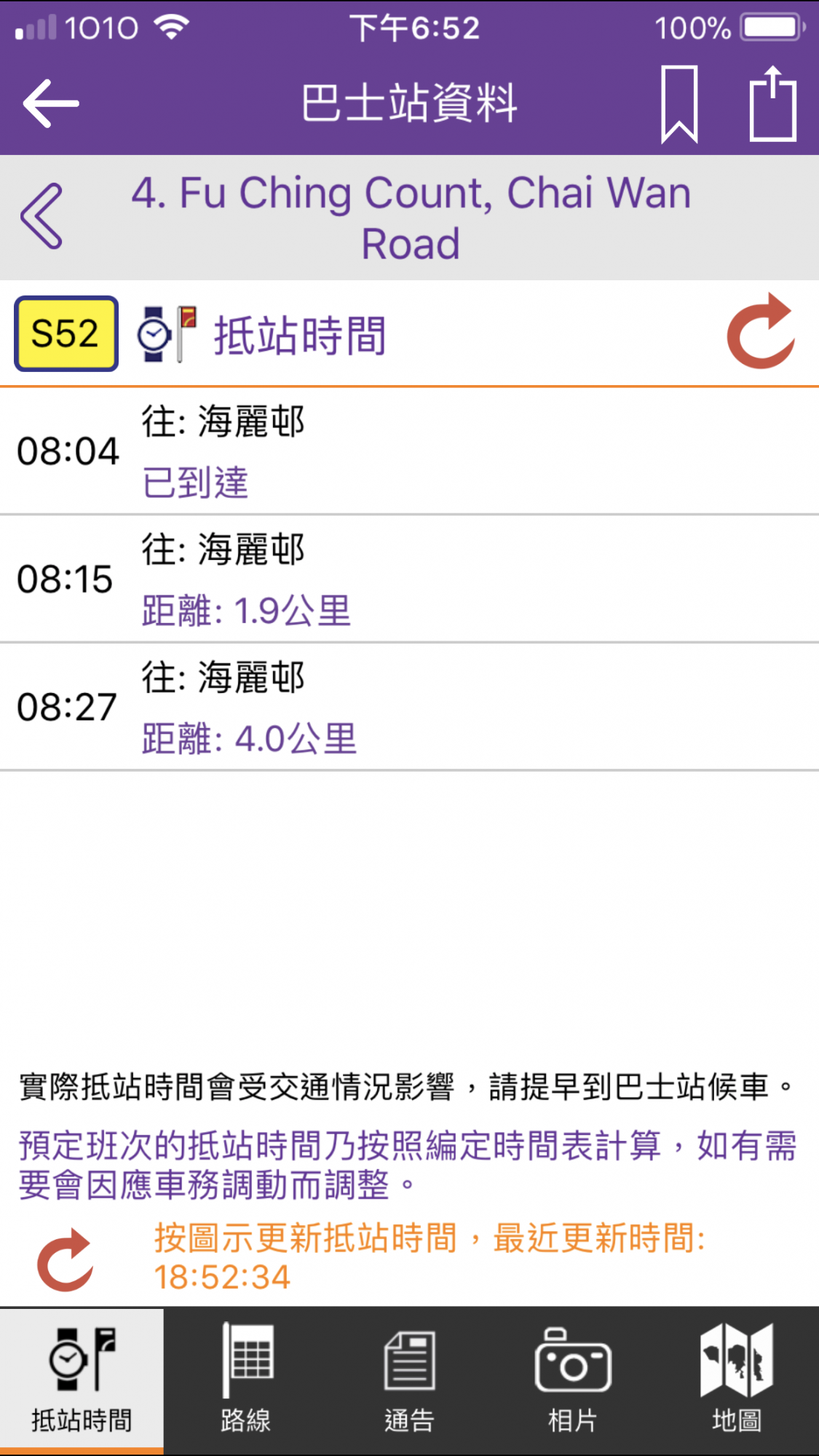Switch to the 路線 tab
Viewport: 819px width, 1456px height.
(246, 1380)
